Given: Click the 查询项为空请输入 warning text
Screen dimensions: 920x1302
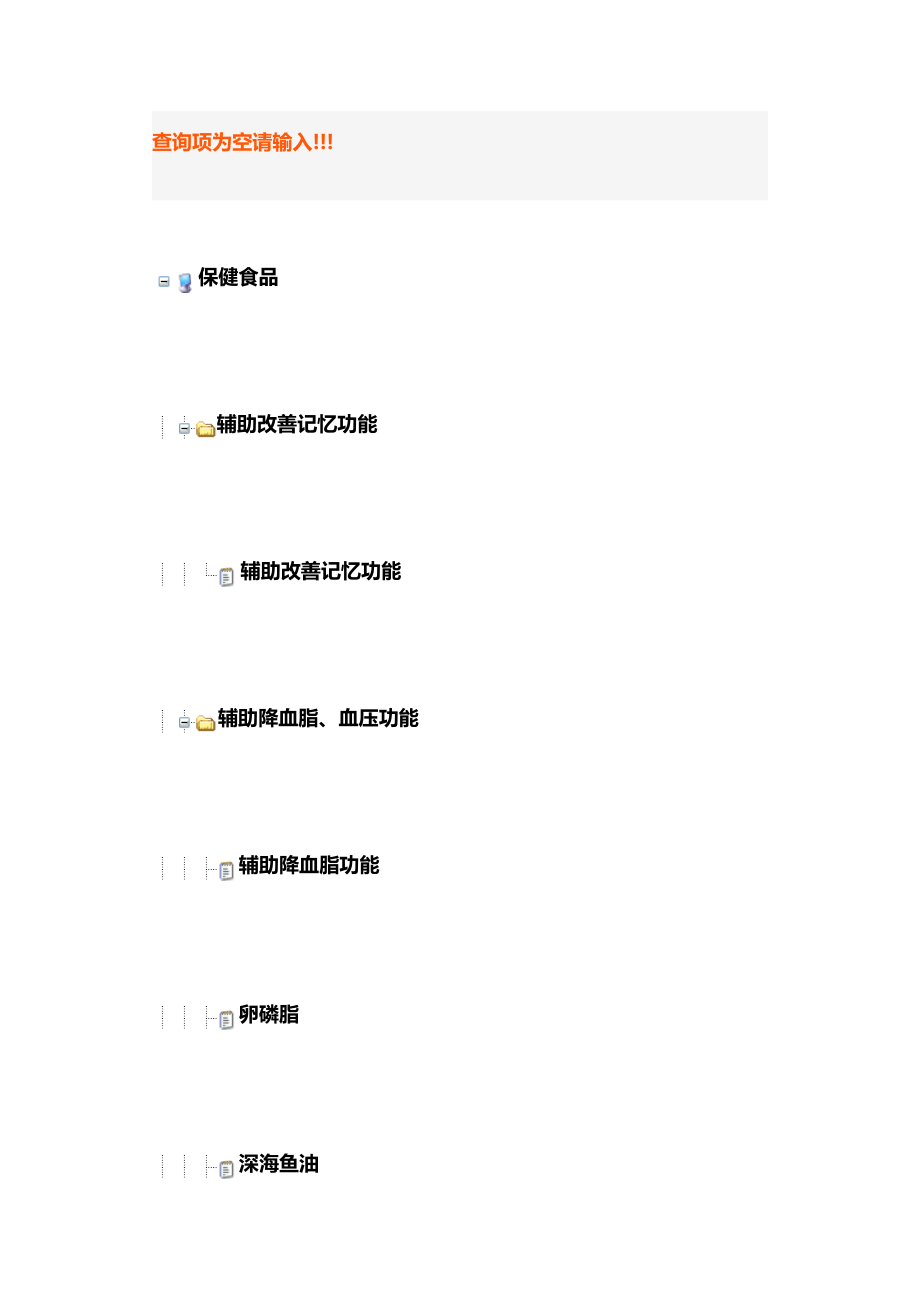Looking at the screenshot, I should point(243,143).
